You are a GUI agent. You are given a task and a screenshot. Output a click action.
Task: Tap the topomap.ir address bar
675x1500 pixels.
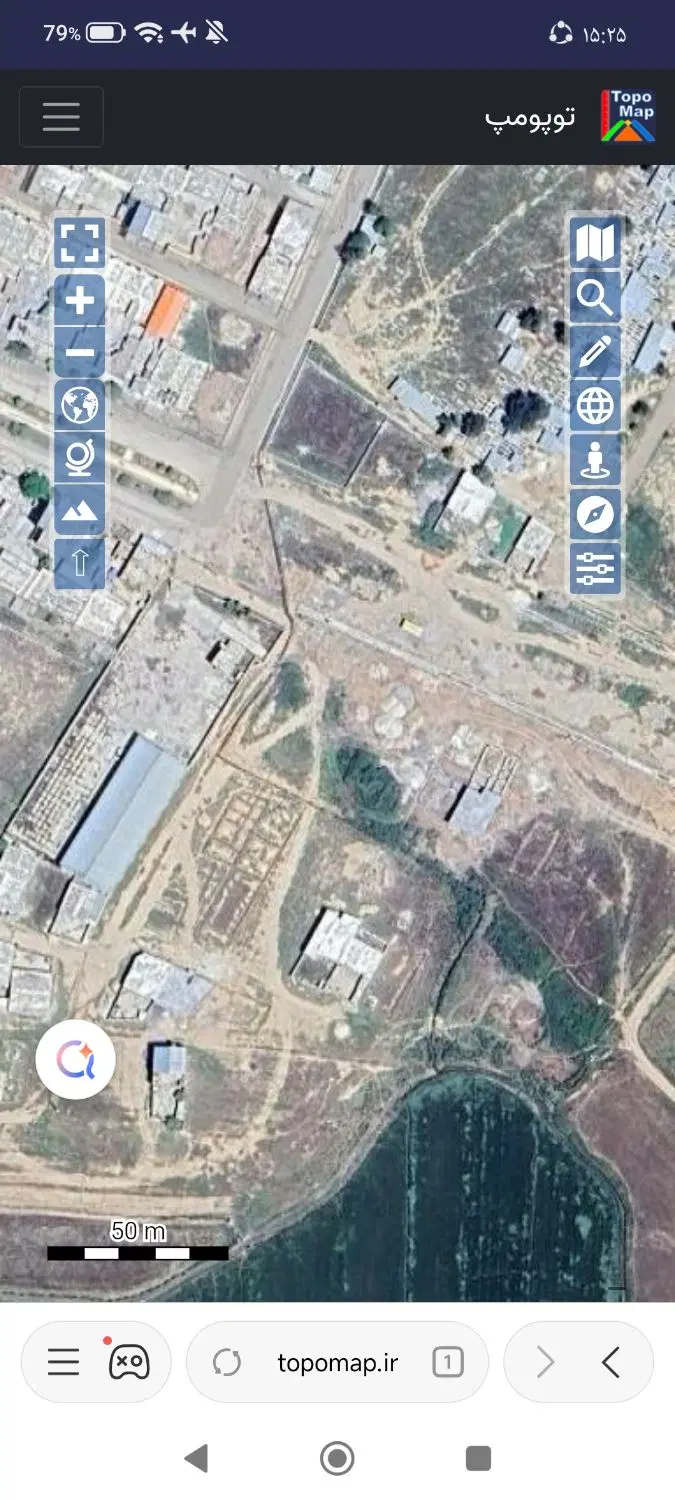click(x=338, y=1362)
